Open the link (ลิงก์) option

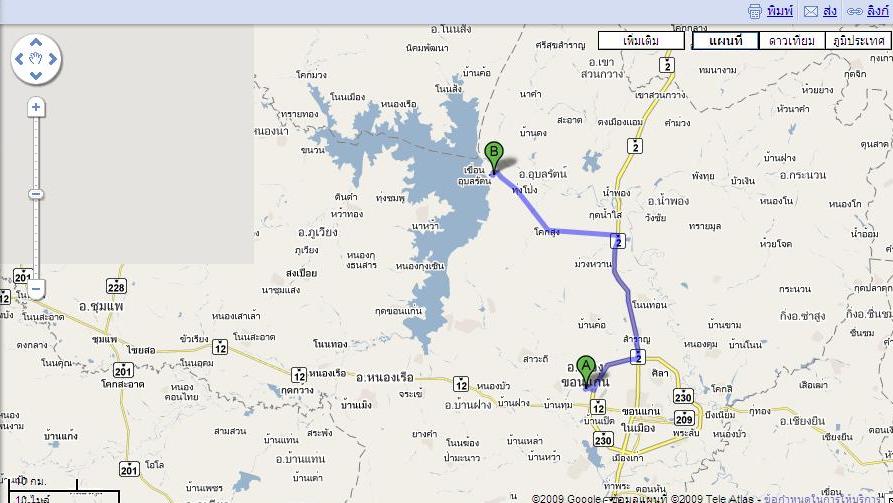[x=876, y=11]
